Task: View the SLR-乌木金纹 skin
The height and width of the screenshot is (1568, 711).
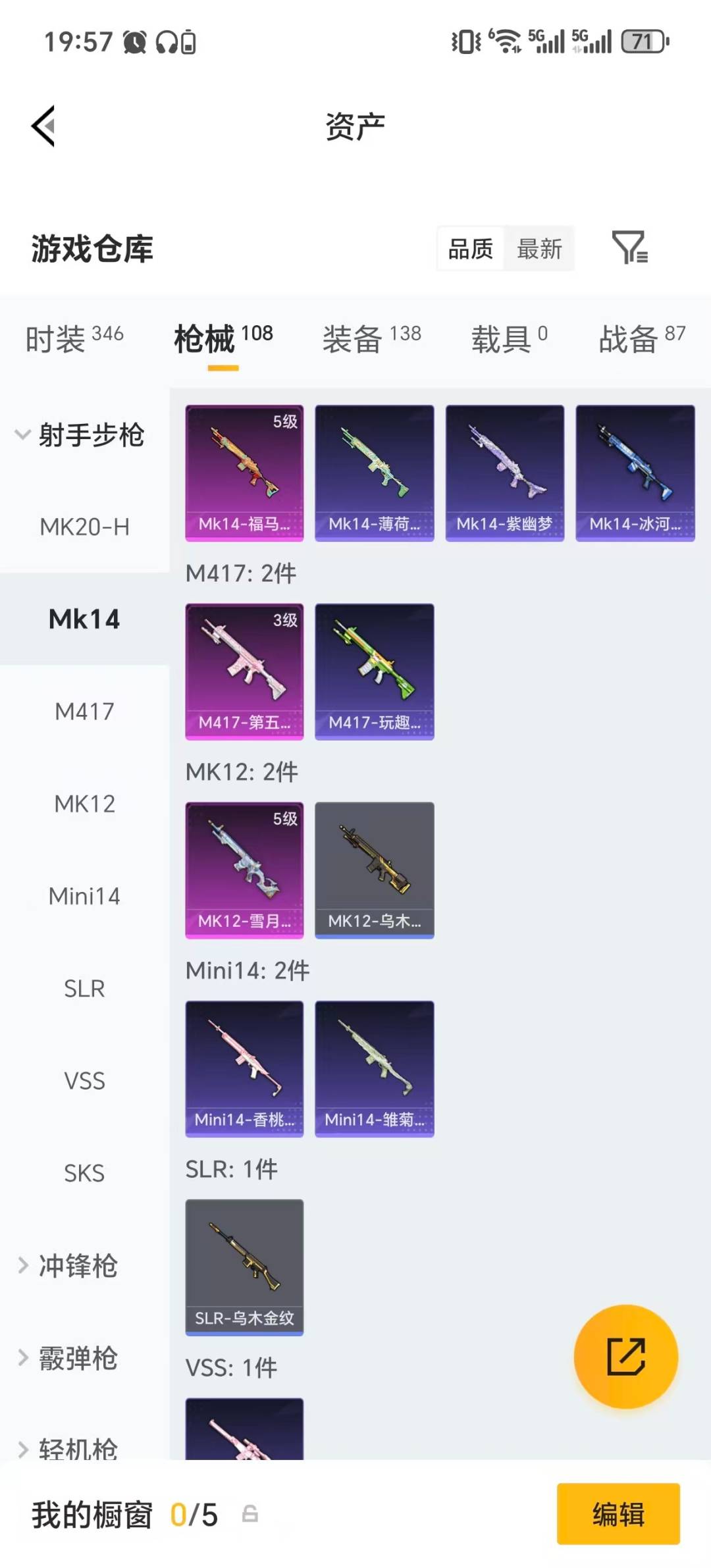Action: click(244, 1267)
